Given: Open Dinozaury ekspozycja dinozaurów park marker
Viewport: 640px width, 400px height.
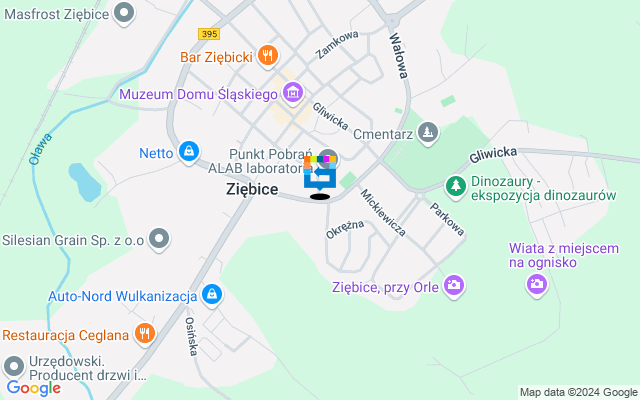Looking at the screenshot, I should (456, 186).
